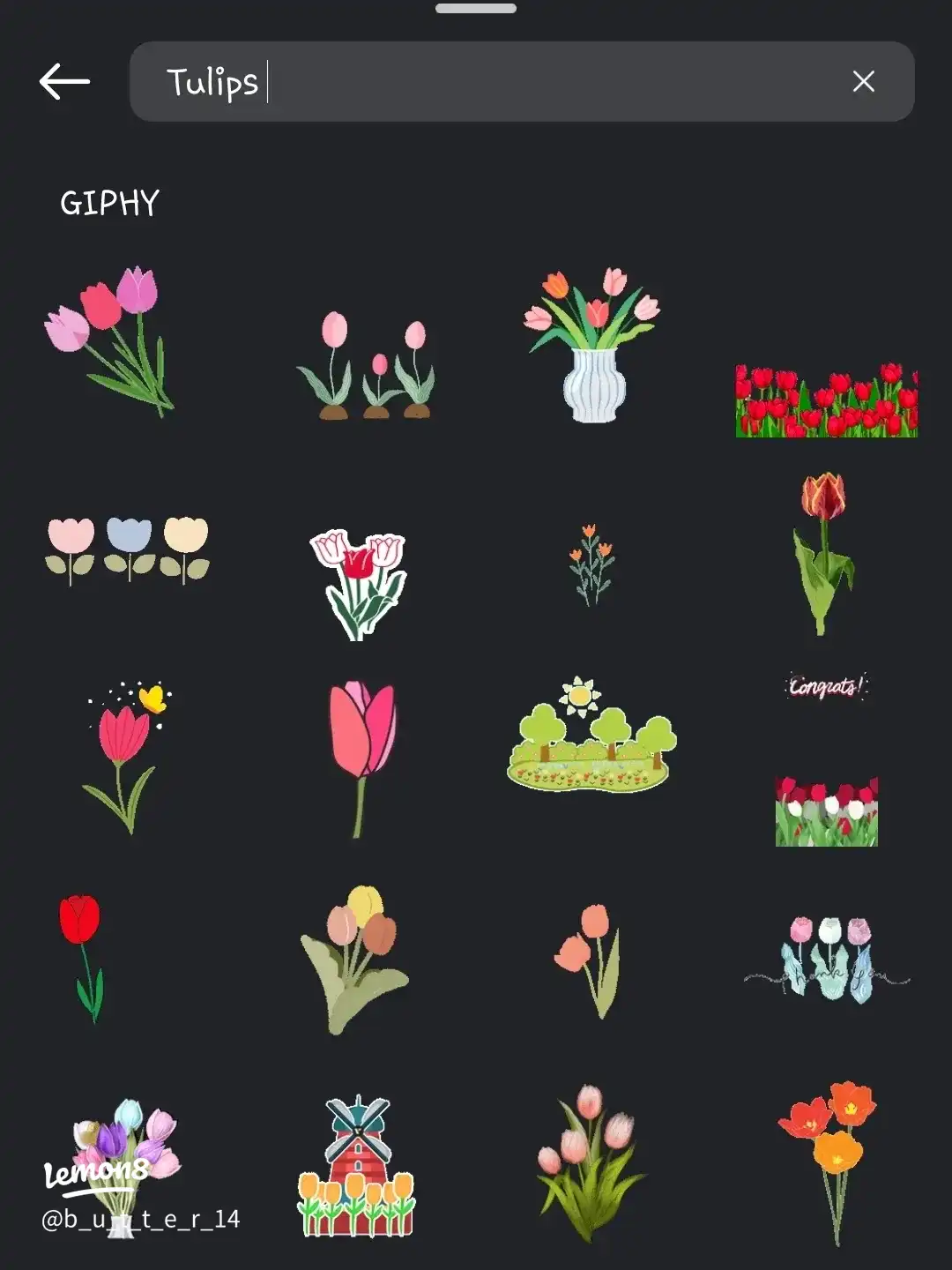Image resolution: width=952 pixels, height=1270 pixels.
Task: Tap the windmill with orange tulips sticker
Action: [x=354, y=1164]
